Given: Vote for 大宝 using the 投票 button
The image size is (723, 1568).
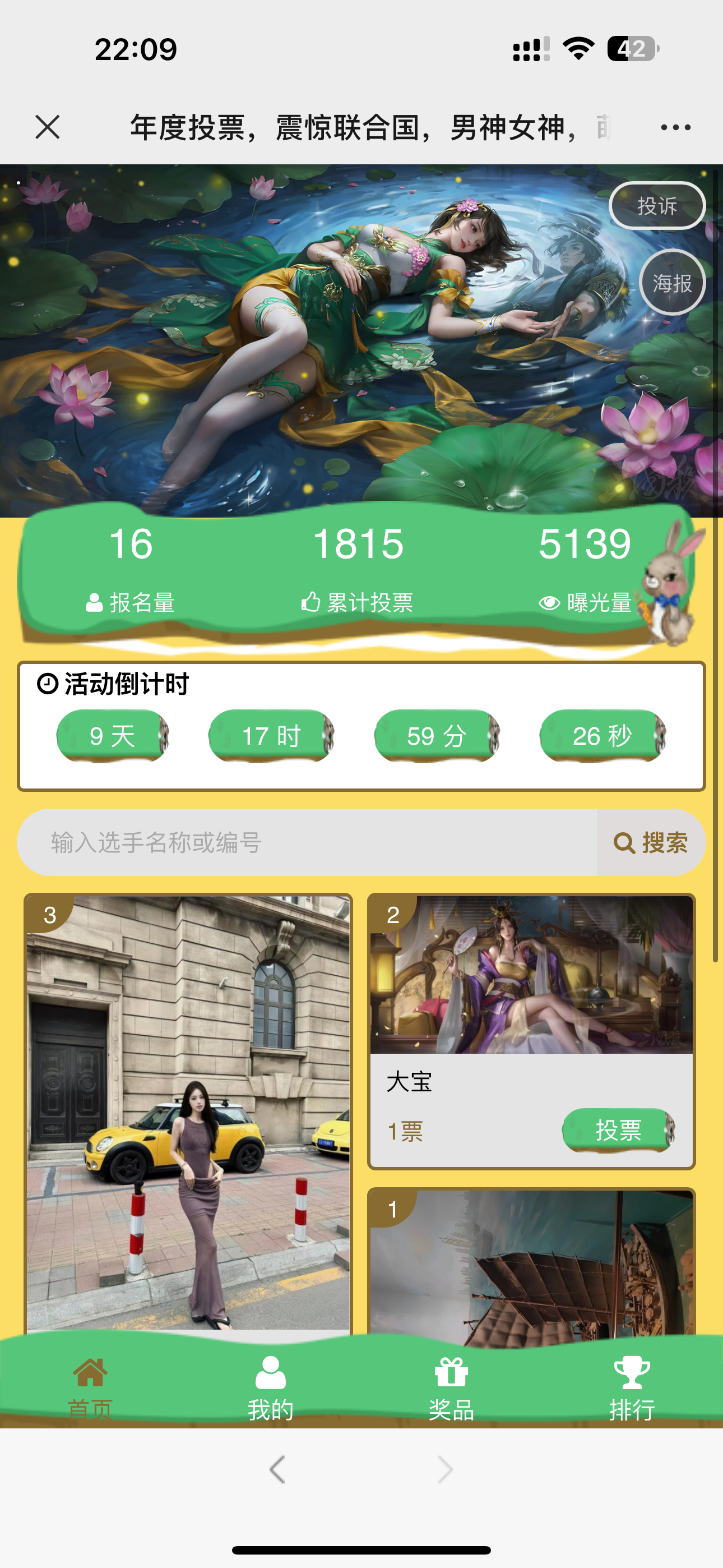Looking at the screenshot, I should (617, 1128).
